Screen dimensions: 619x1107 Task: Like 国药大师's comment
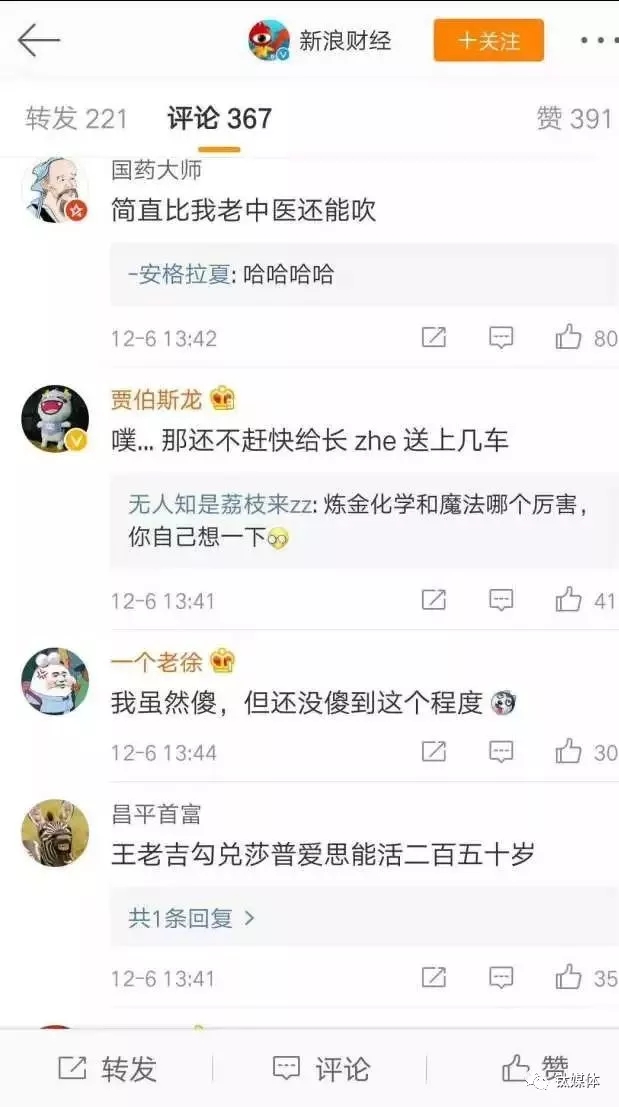click(x=569, y=338)
